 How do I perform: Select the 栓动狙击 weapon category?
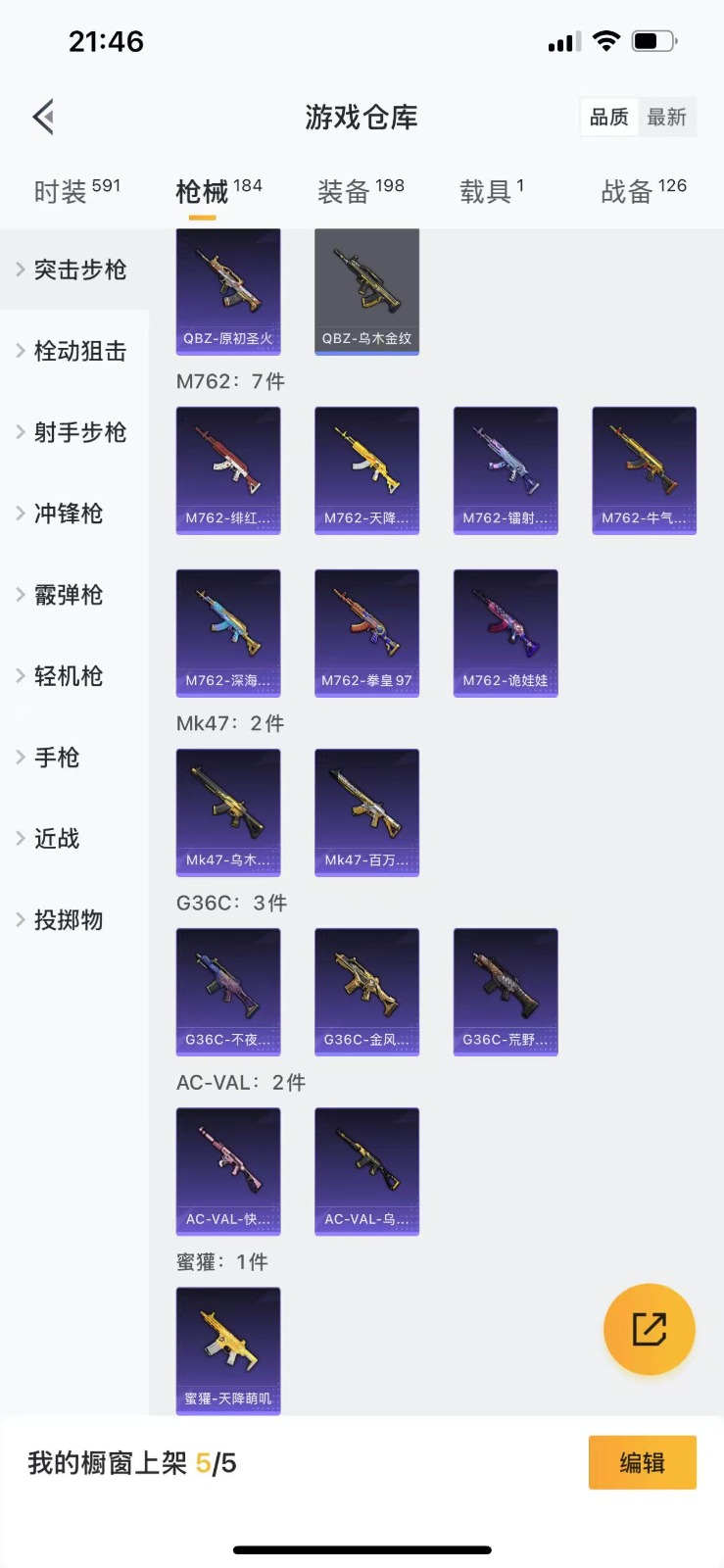pos(79,351)
